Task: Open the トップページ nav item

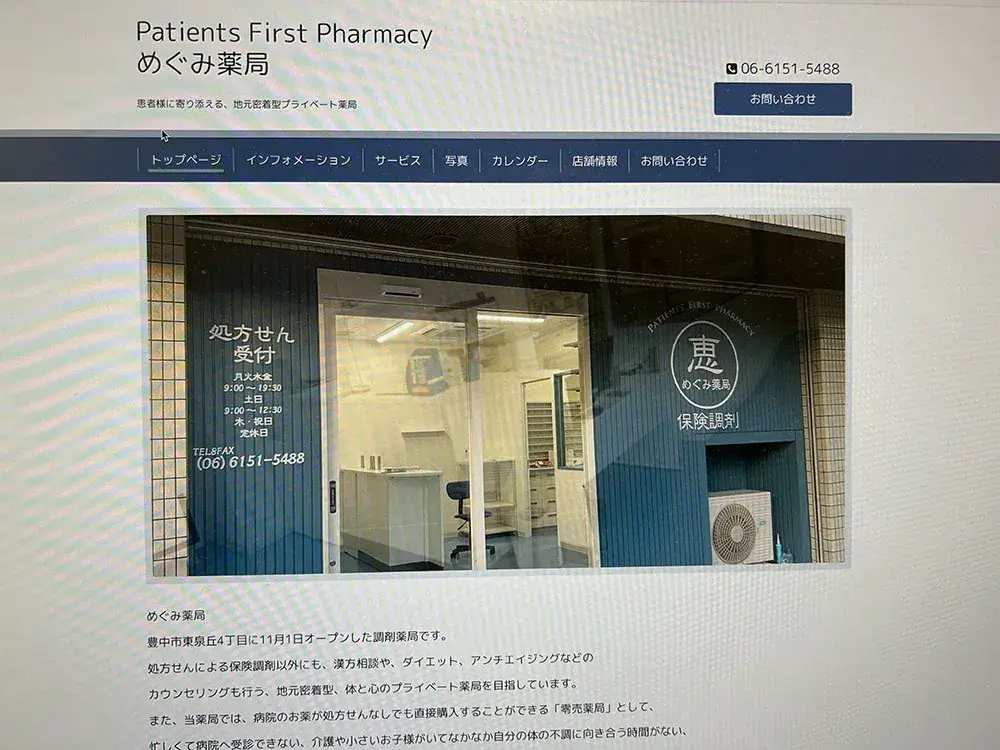Action: pyautogui.click(x=186, y=160)
